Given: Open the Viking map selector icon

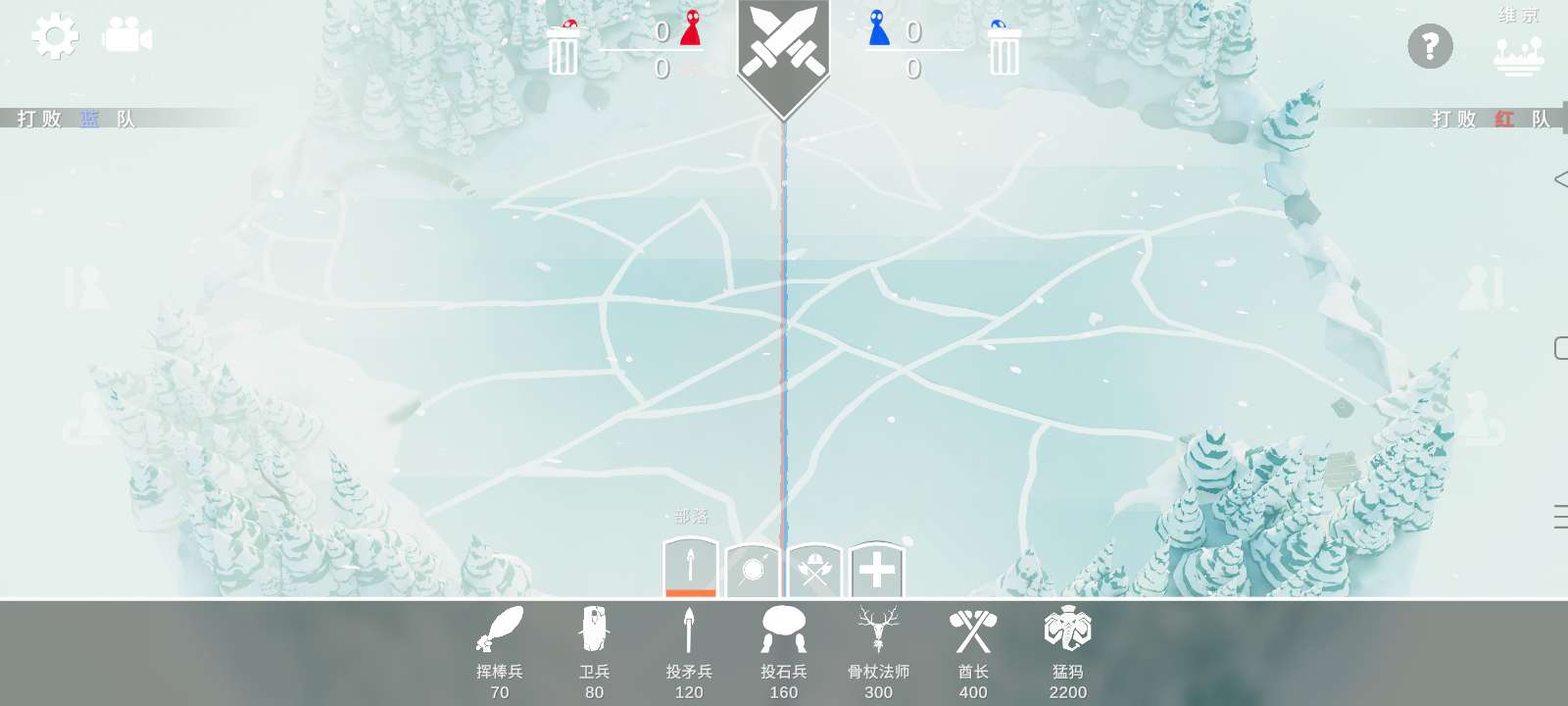Looking at the screenshot, I should 1518,54.
